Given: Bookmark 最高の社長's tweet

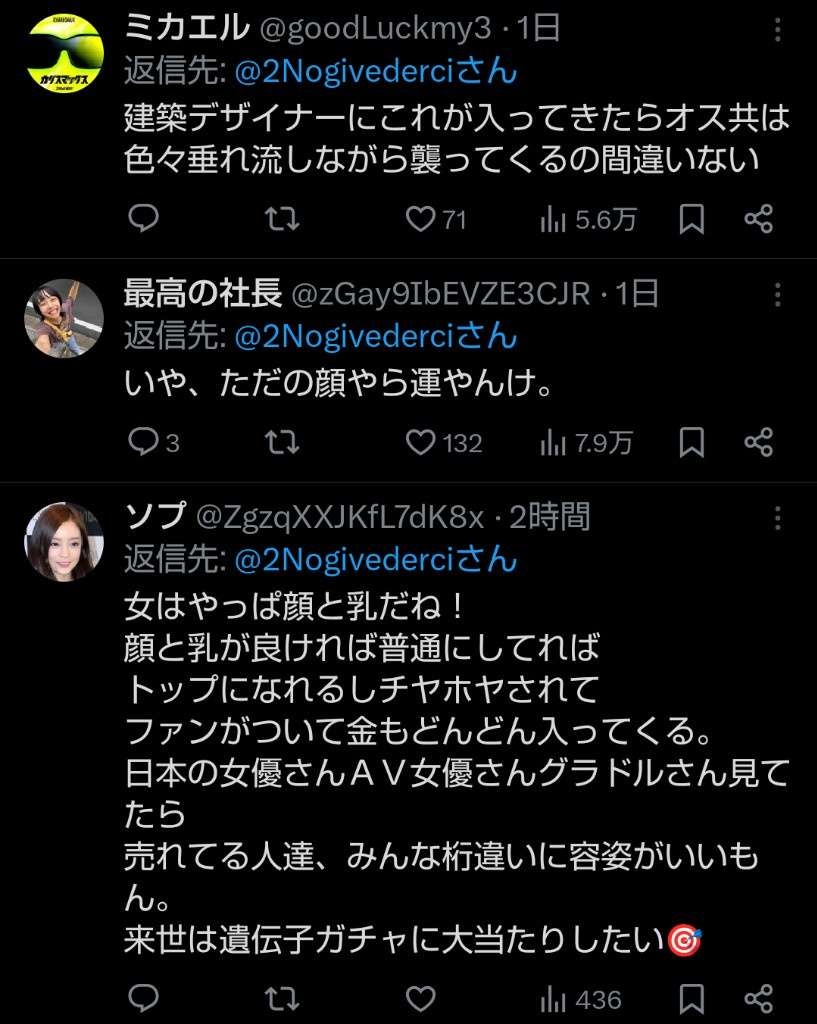Looking at the screenshot, I should click(692, 442).
